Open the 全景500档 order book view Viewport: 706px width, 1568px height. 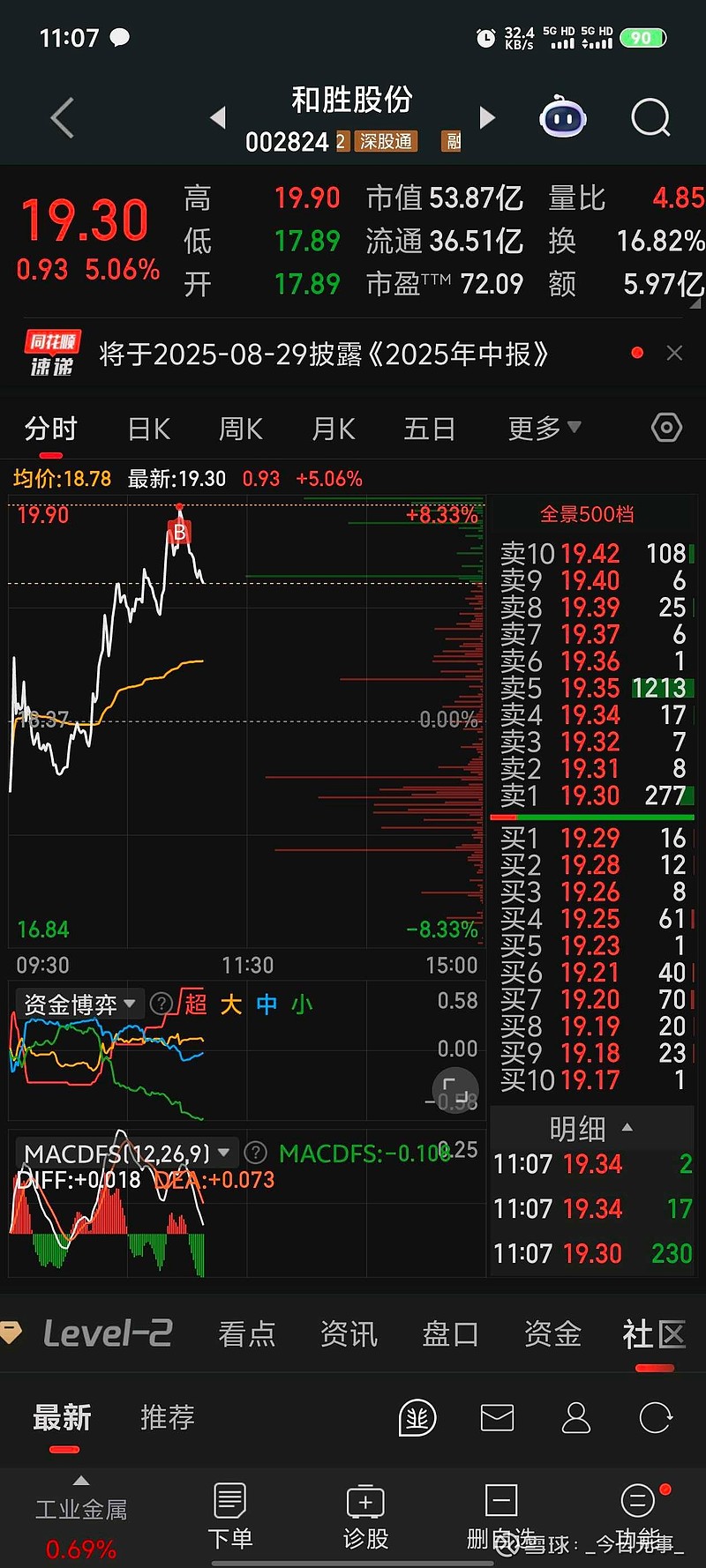(587, 514)
